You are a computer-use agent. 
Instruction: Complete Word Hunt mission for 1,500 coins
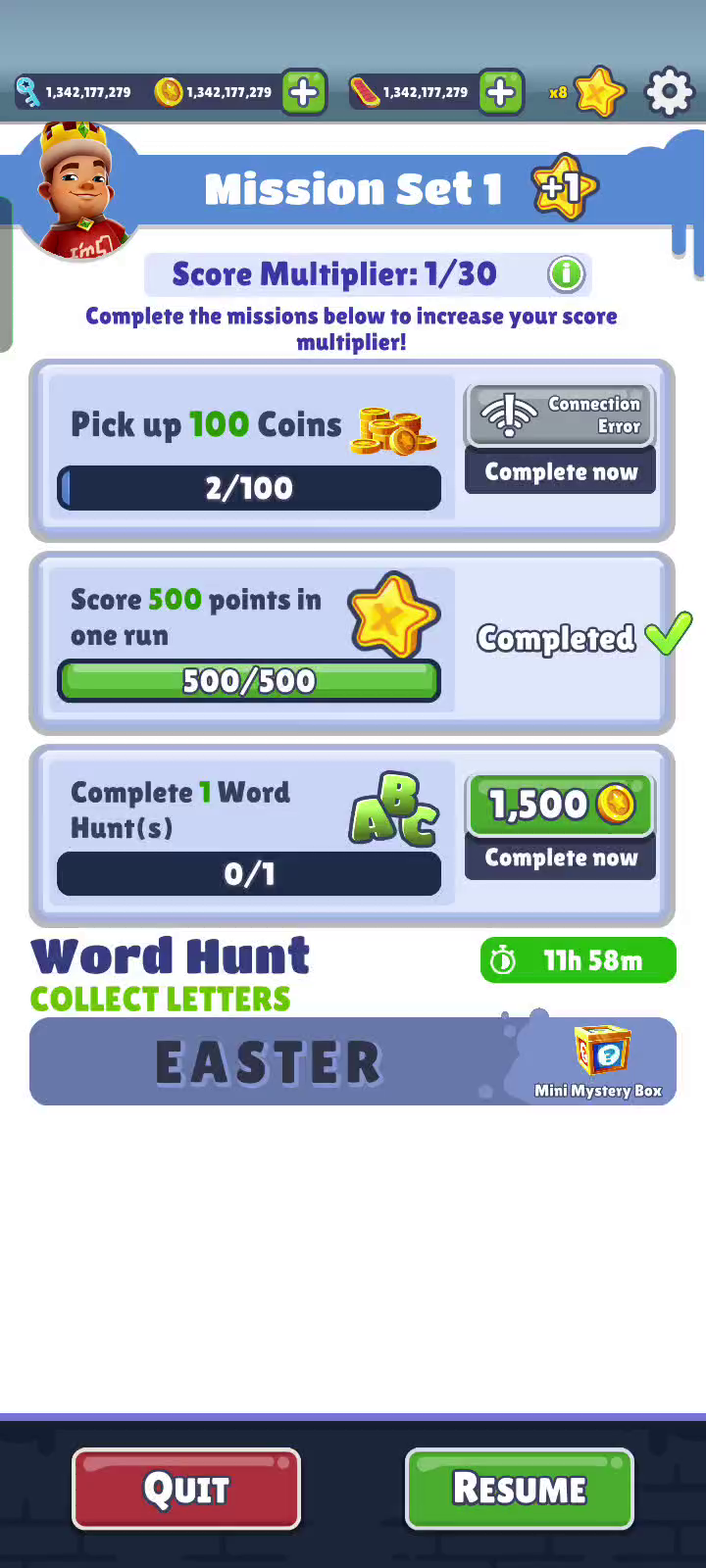(x=560, y=826)
